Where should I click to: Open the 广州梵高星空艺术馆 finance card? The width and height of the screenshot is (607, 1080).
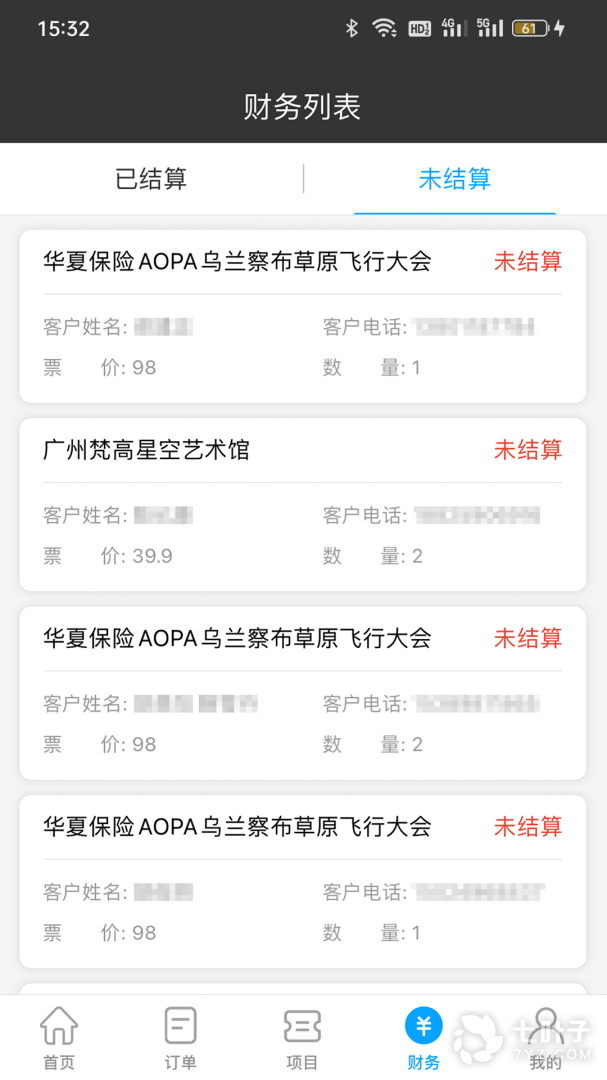[x=302, y=503]
